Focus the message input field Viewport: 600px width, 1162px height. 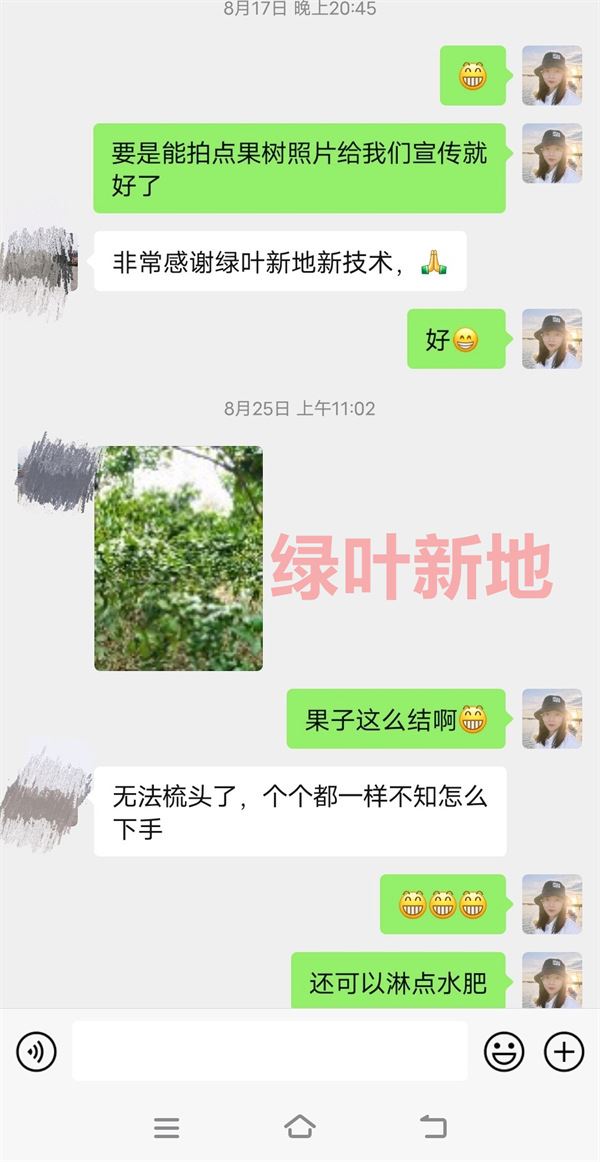point(270,1051)
